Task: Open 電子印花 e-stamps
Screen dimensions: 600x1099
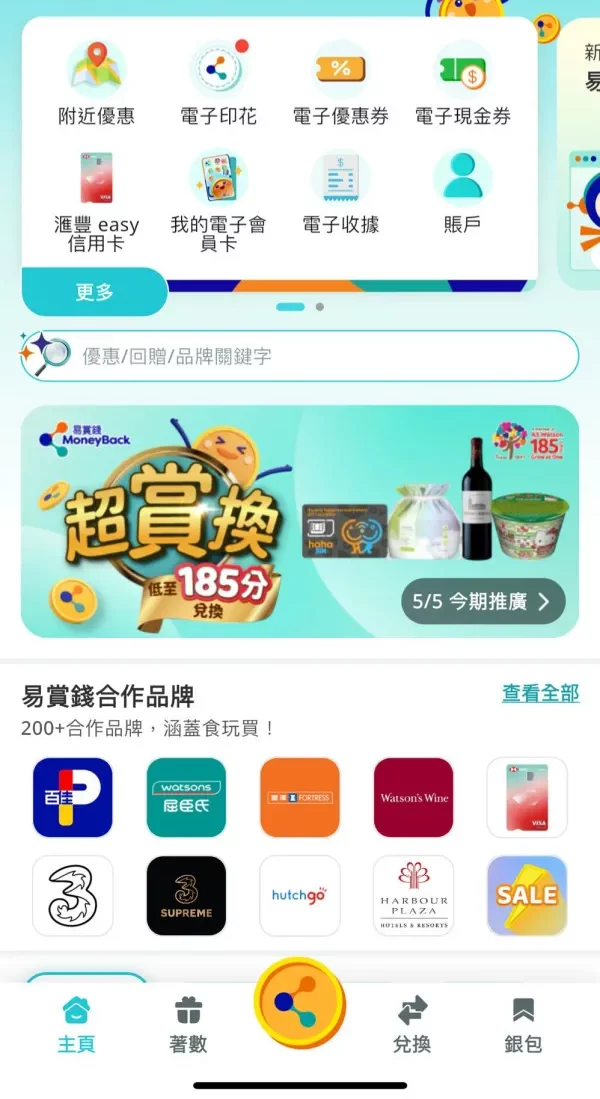Action: point(218,84)
